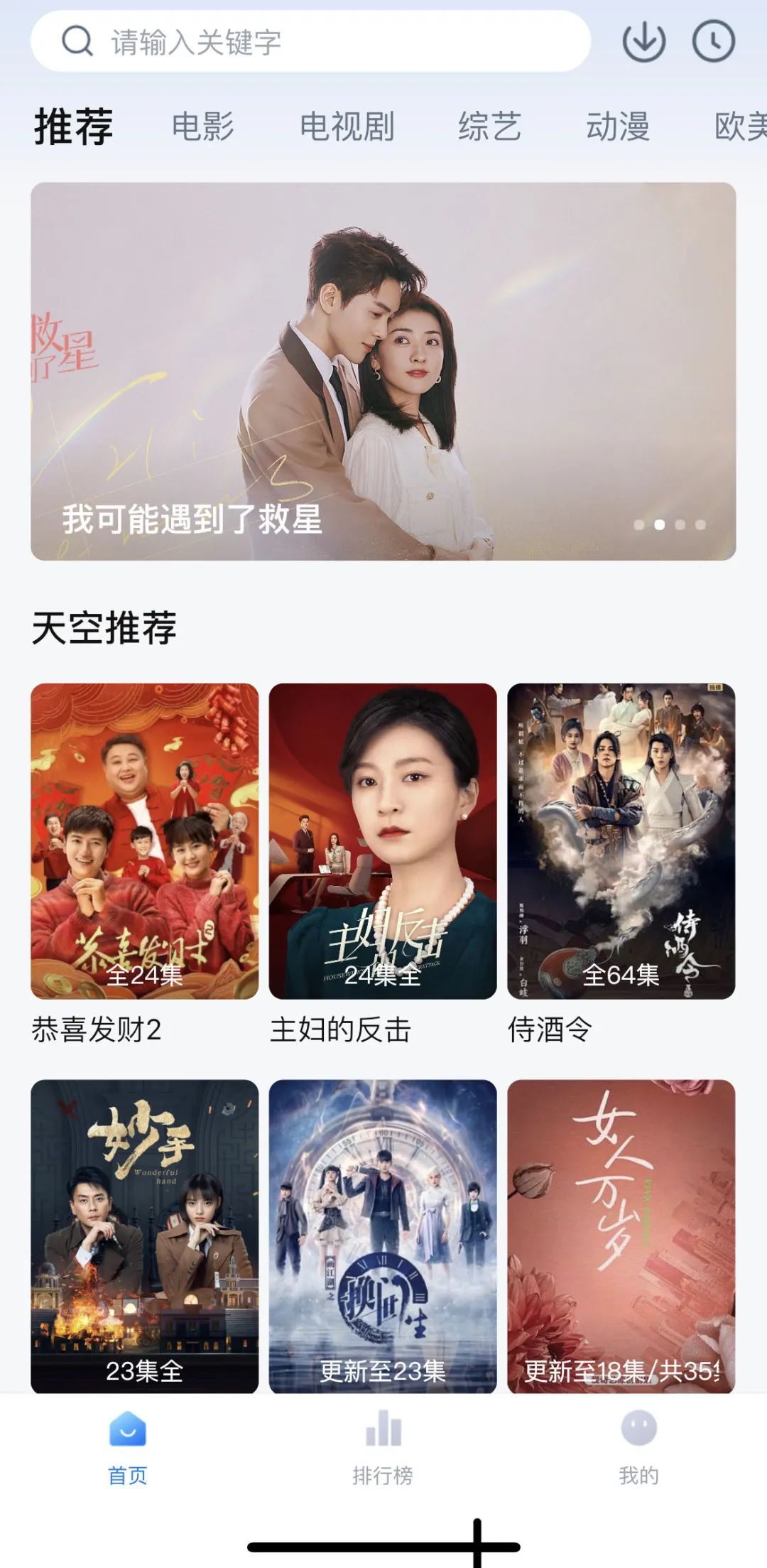Open the drama 主妇的反击
767x1568 pixels.
383,841
